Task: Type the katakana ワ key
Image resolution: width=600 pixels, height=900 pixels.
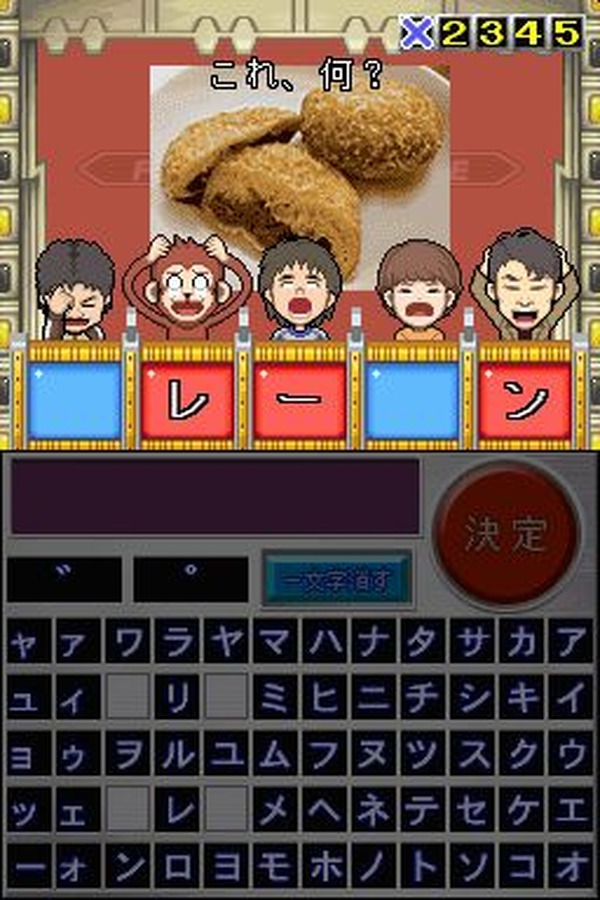Action: tap(129, 640)
